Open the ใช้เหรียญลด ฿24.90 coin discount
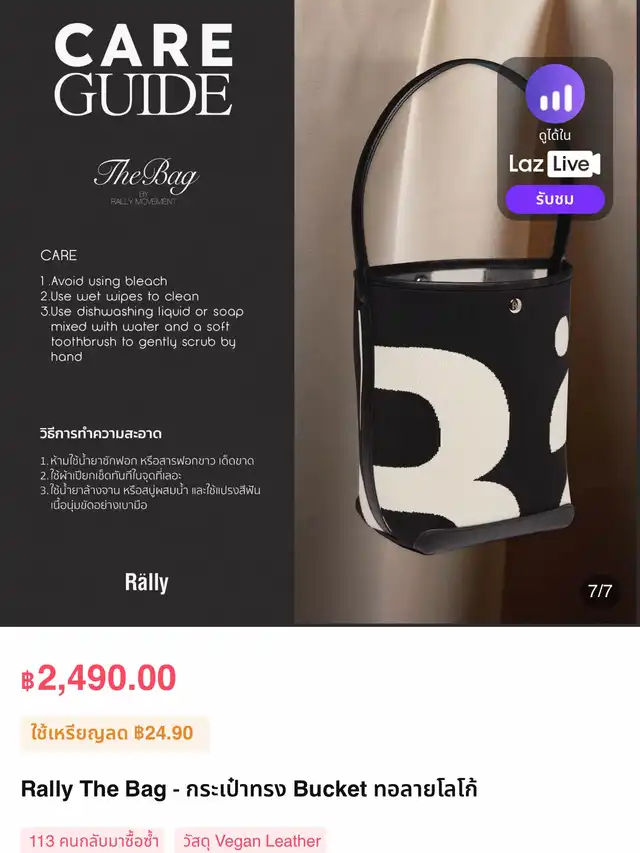The width and height of the screenshot is (640, 853). [x=115, y=733]
